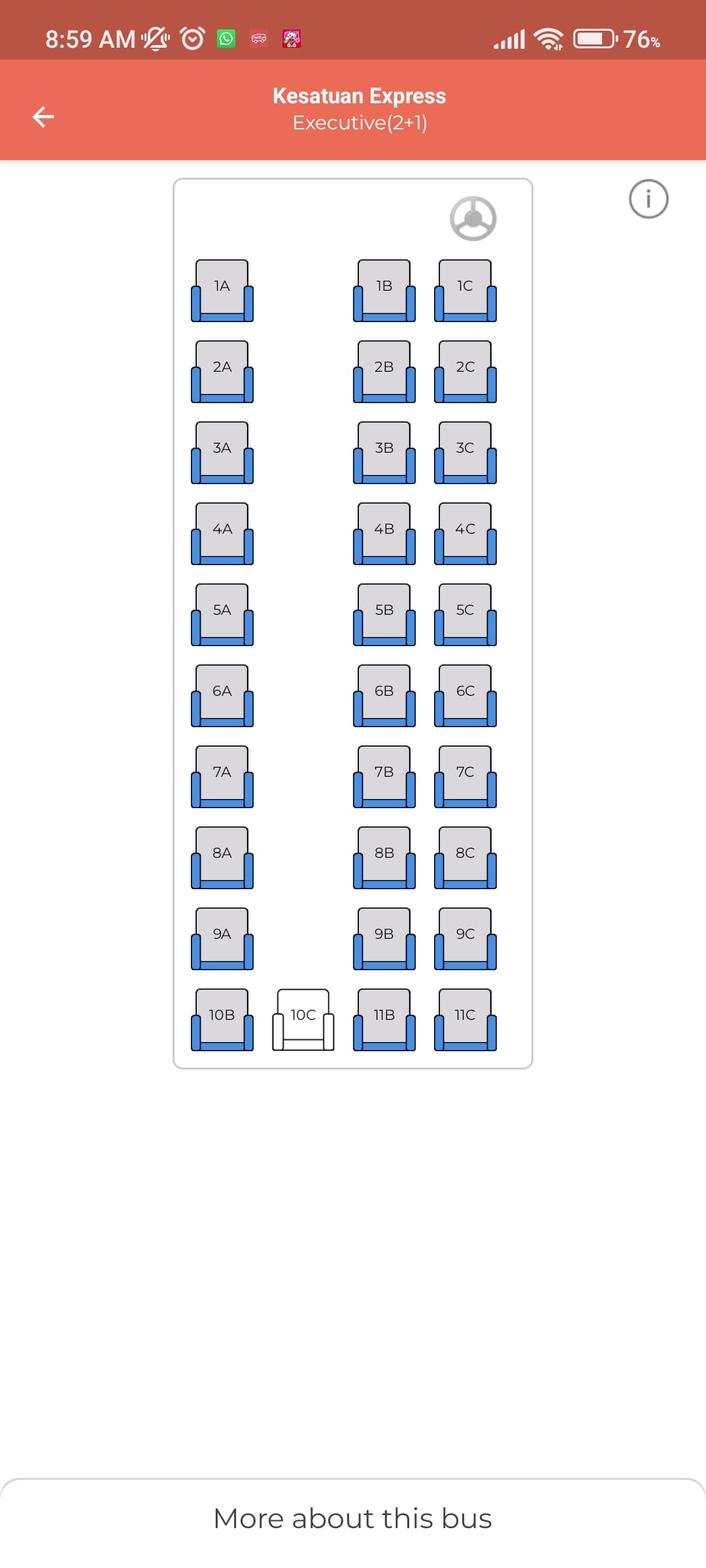Tap seat 7C

coord(465,777)
